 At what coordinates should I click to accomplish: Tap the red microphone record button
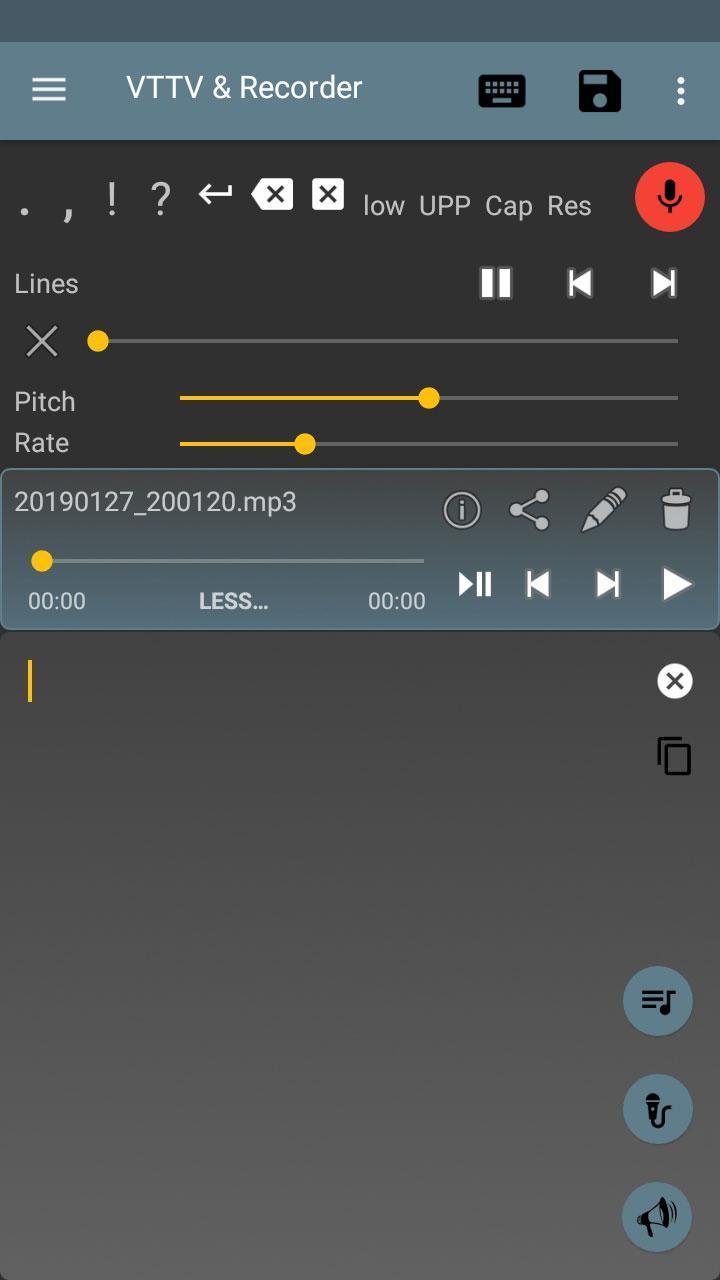pos(669,197)
